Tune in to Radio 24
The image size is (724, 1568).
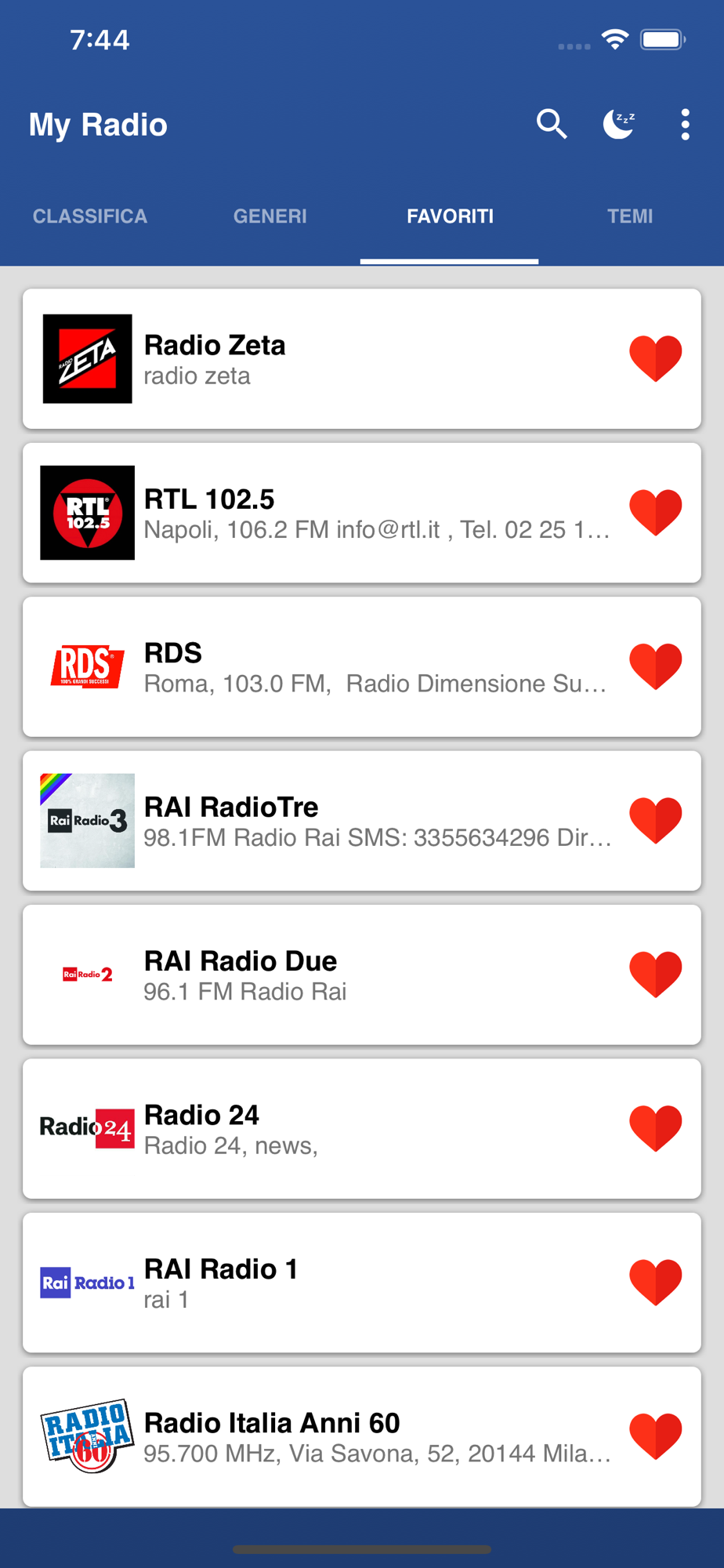click(x=313, y=1129)
